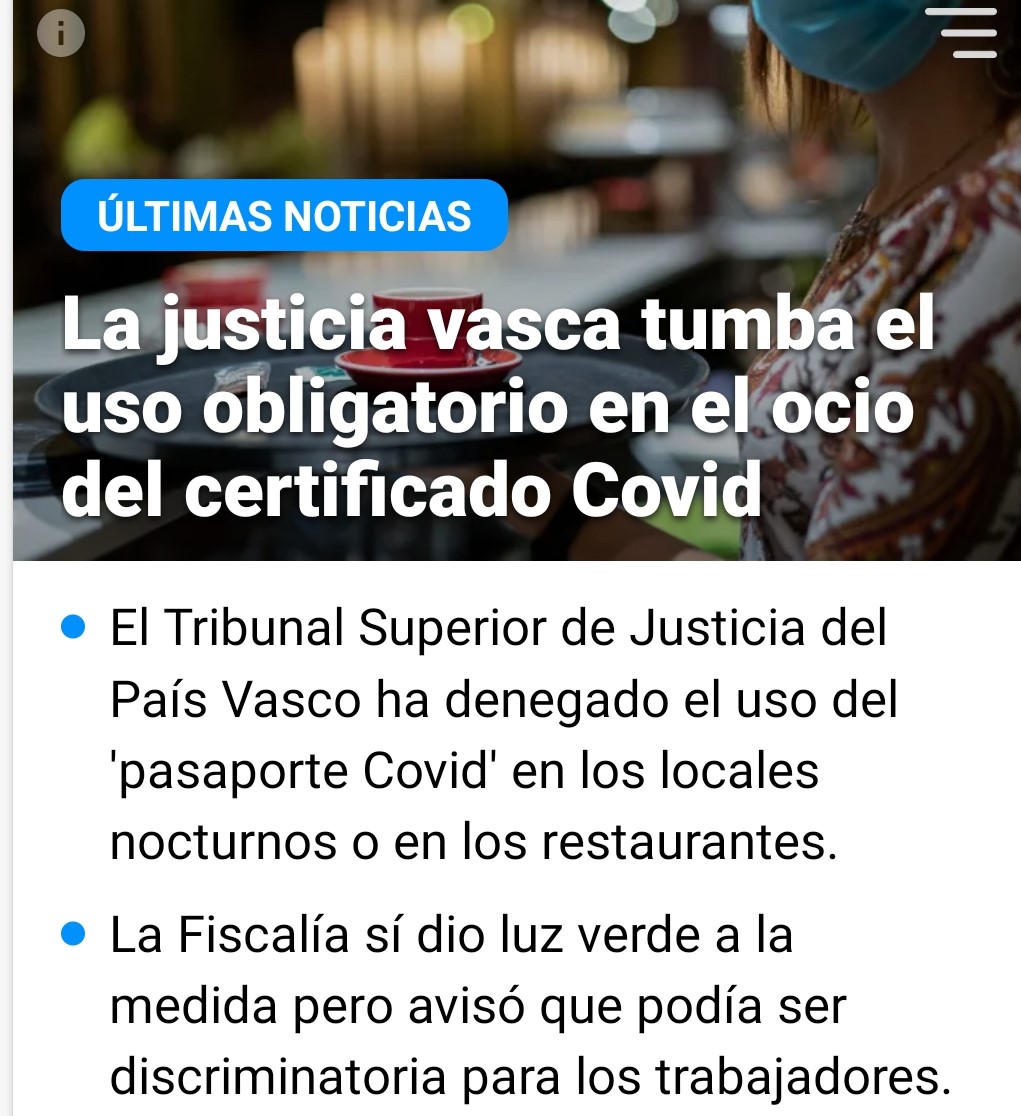Open the hamburger menu
Screen dimensions: 1021x1116
960,33
